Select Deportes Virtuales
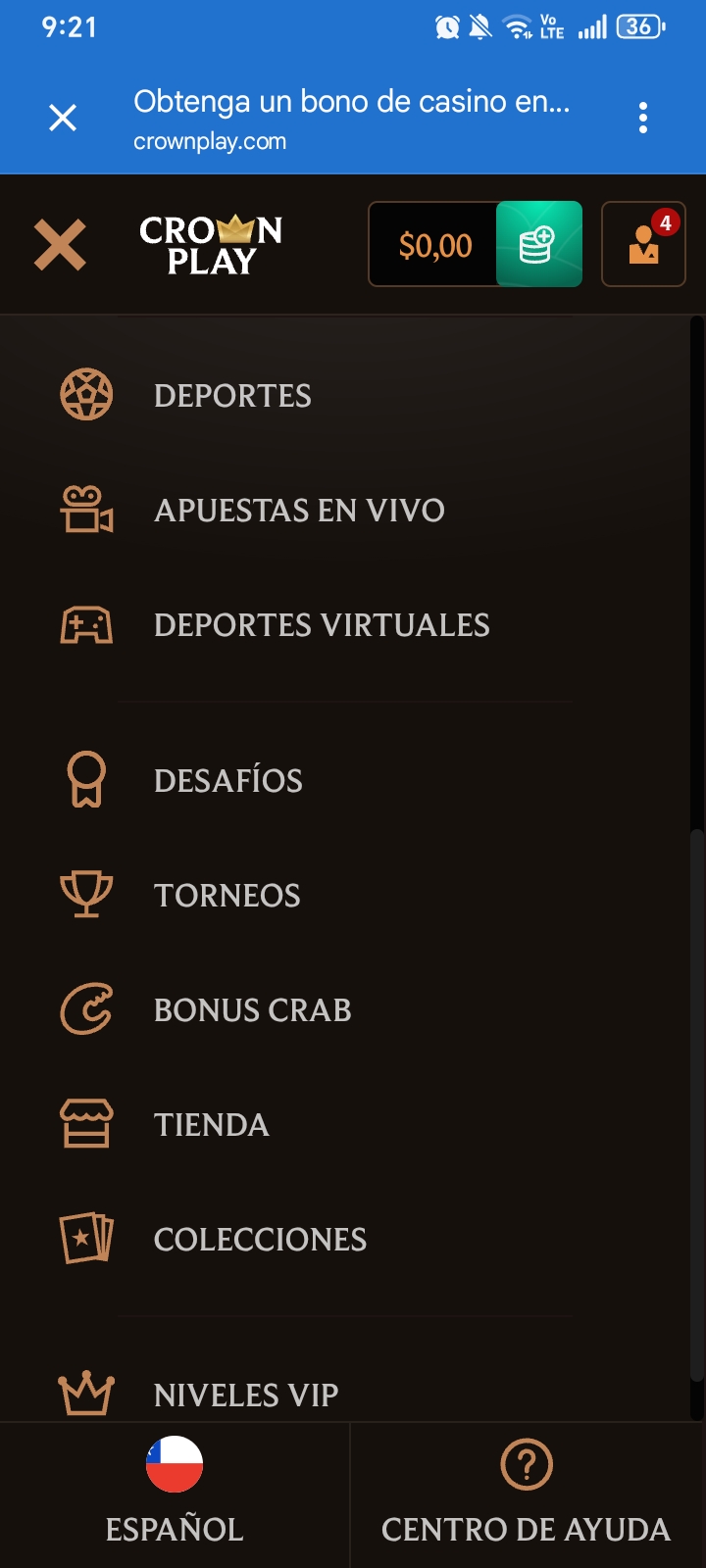 click(x=322, y=625)
